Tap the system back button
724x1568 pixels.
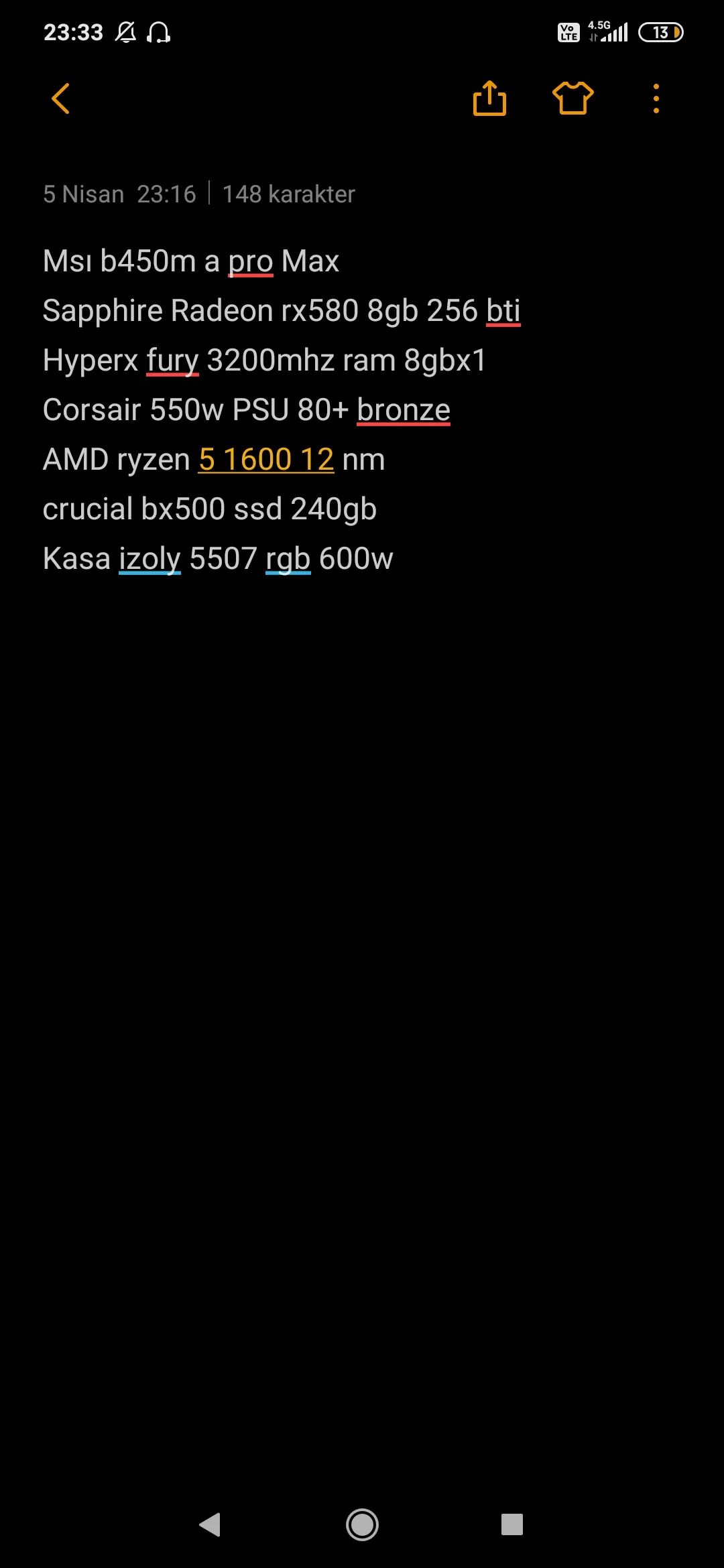point(210,1524)
